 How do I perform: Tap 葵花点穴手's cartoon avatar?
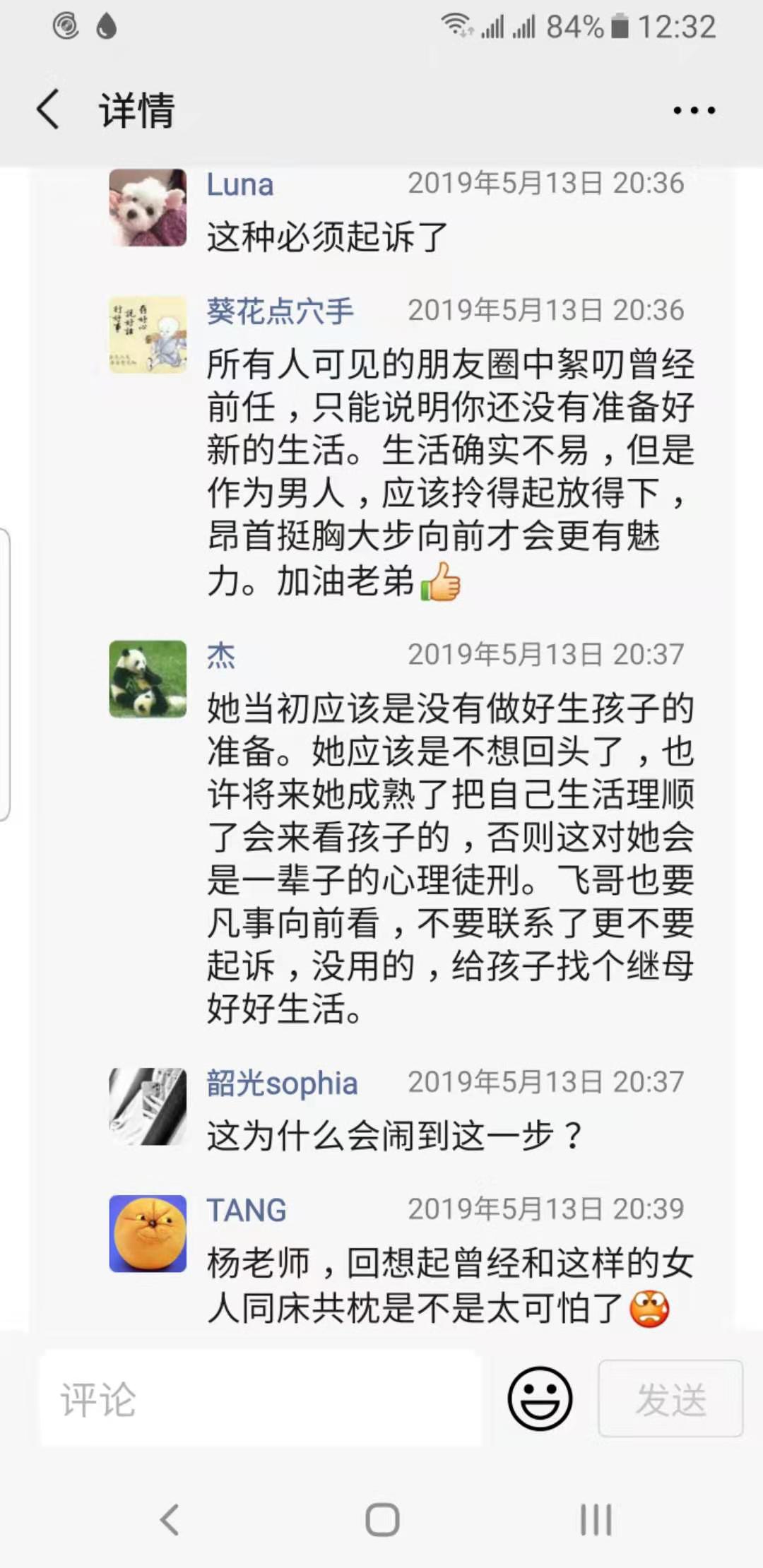[148, 335]
